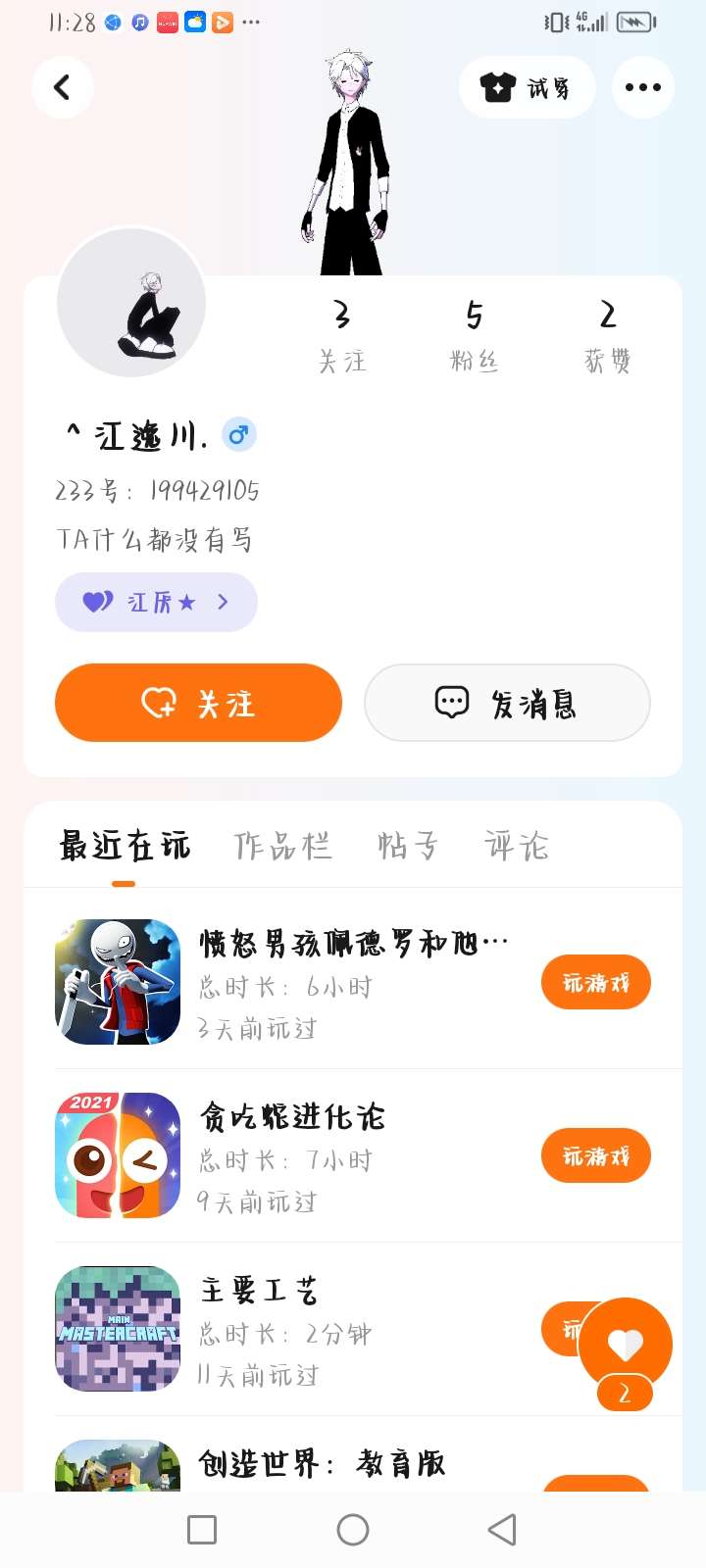Tap the floating heart like button
Image resolution: width=706 pixels, height=1568 pixels.
point(625,1344)
